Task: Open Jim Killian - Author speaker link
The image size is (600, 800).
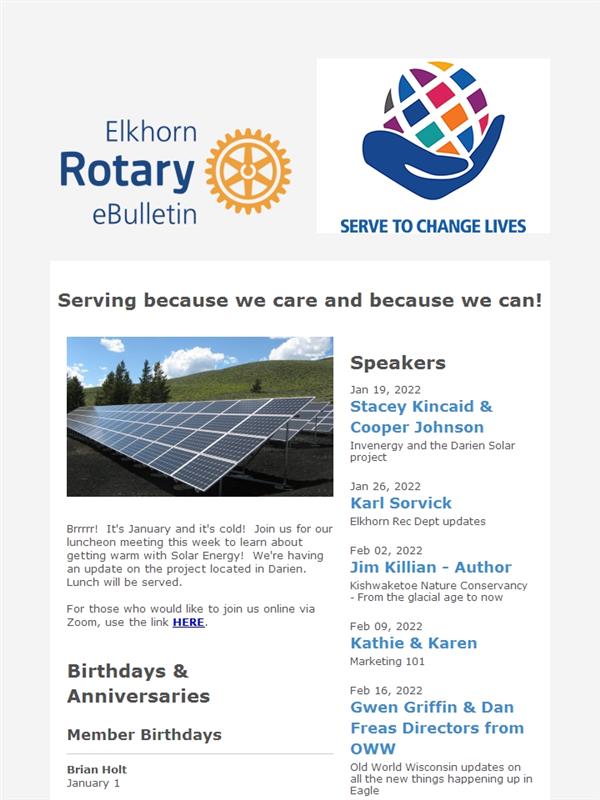Action: (431, 567)
